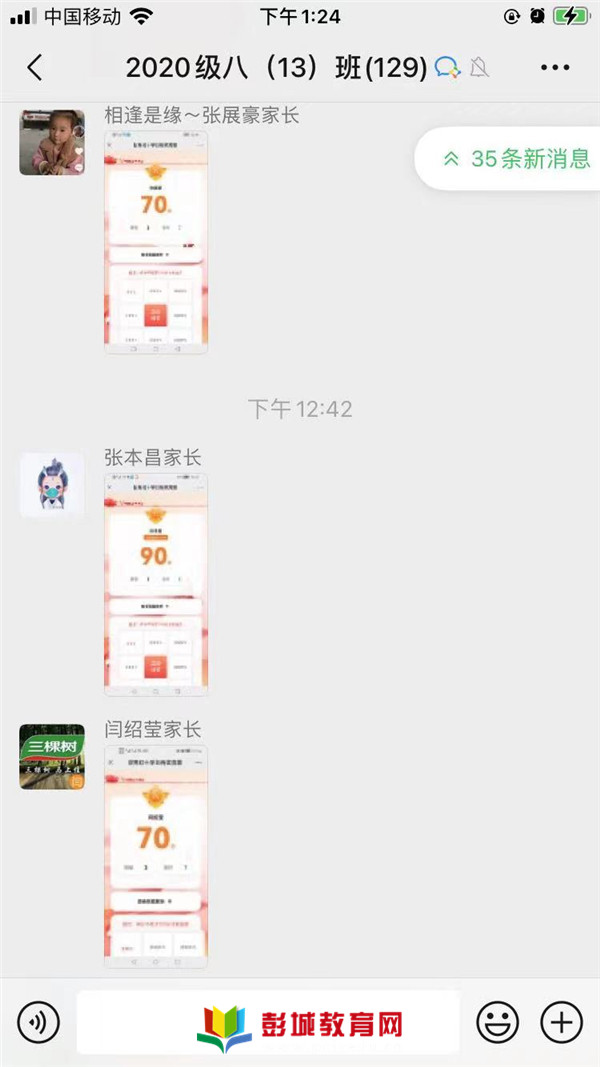
Task: View 相逢是缘～张展豪家长's avatar profile
Action: coord(52,143)
